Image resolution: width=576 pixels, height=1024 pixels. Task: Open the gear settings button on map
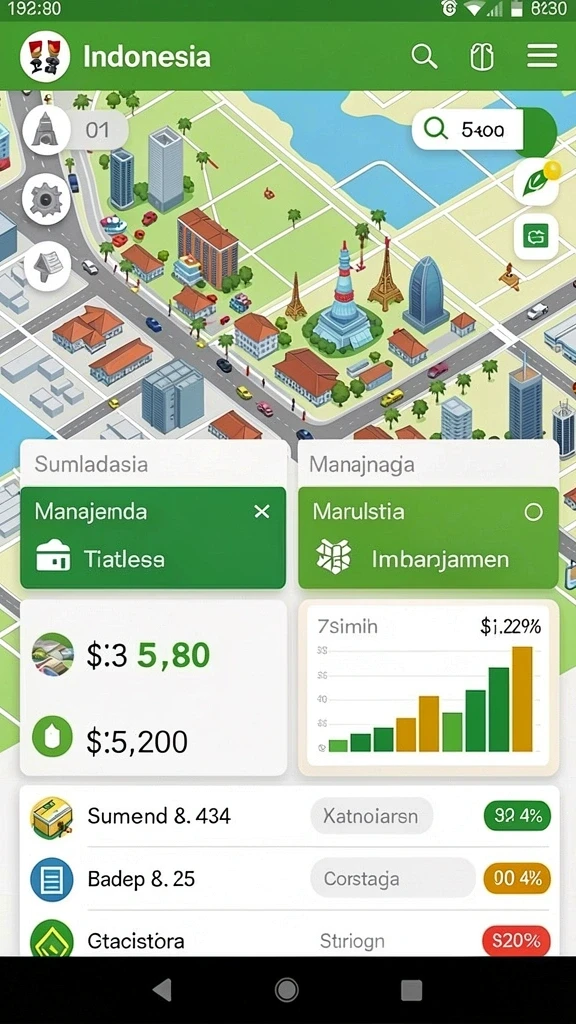pos(46,200)
